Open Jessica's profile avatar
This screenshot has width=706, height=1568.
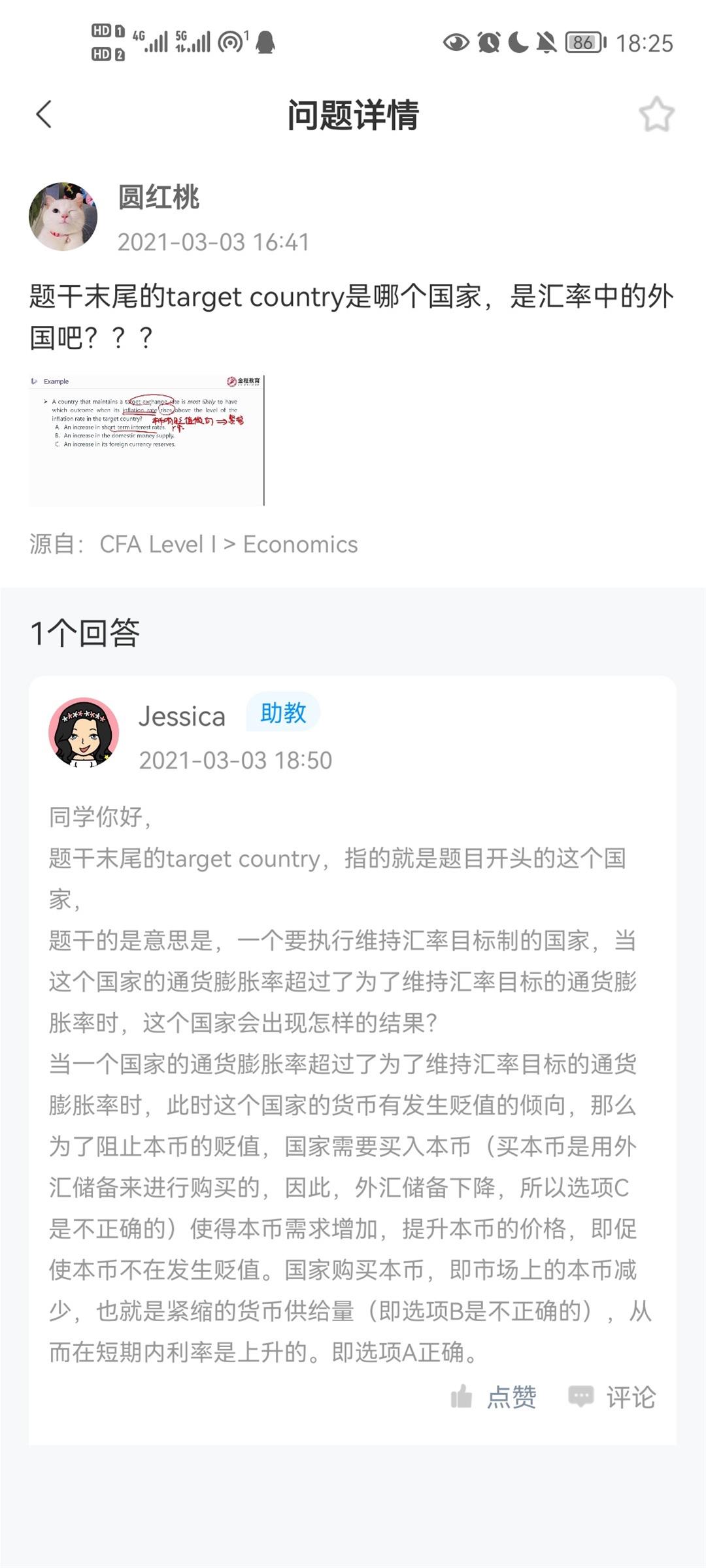pyautogui.click(x=84, y=732)
